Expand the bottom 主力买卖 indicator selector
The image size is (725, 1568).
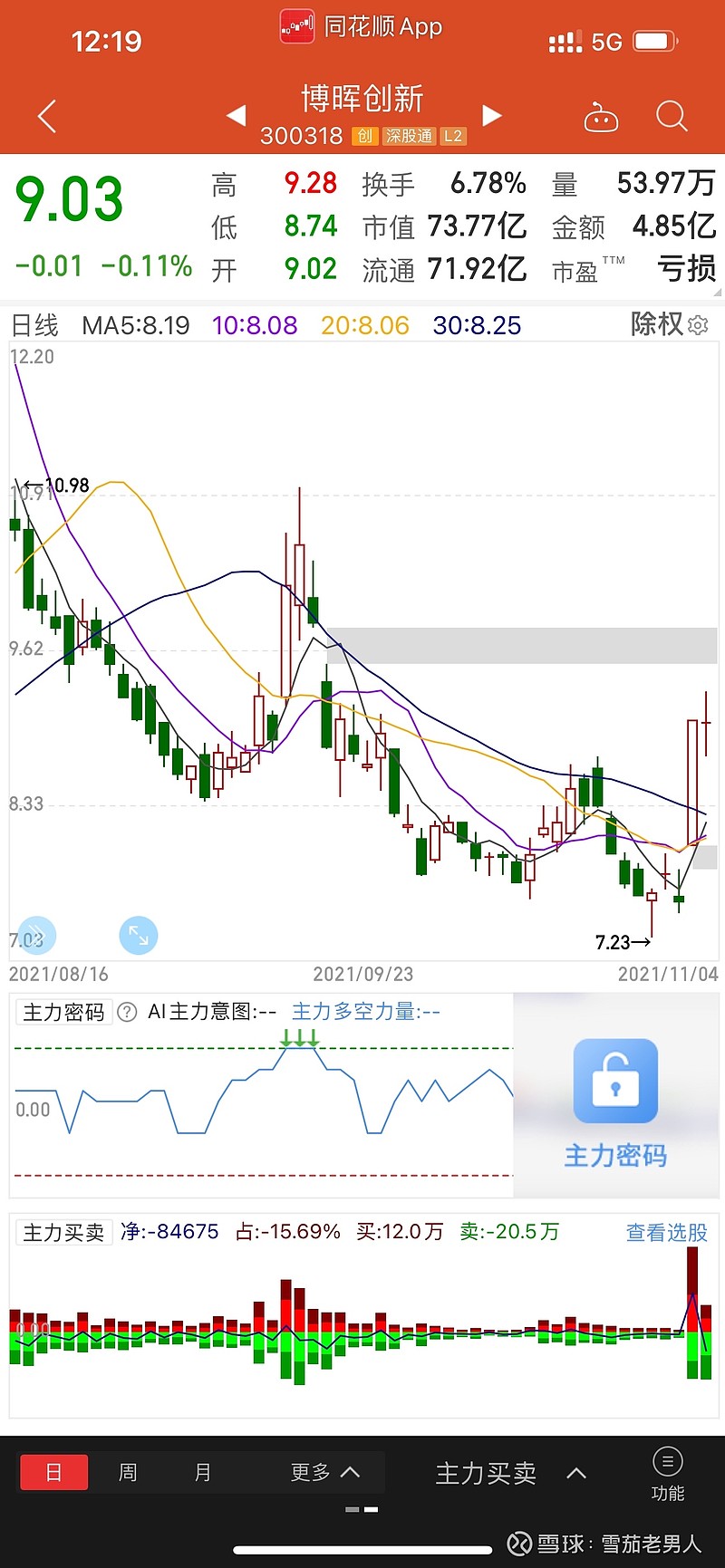510,1473
